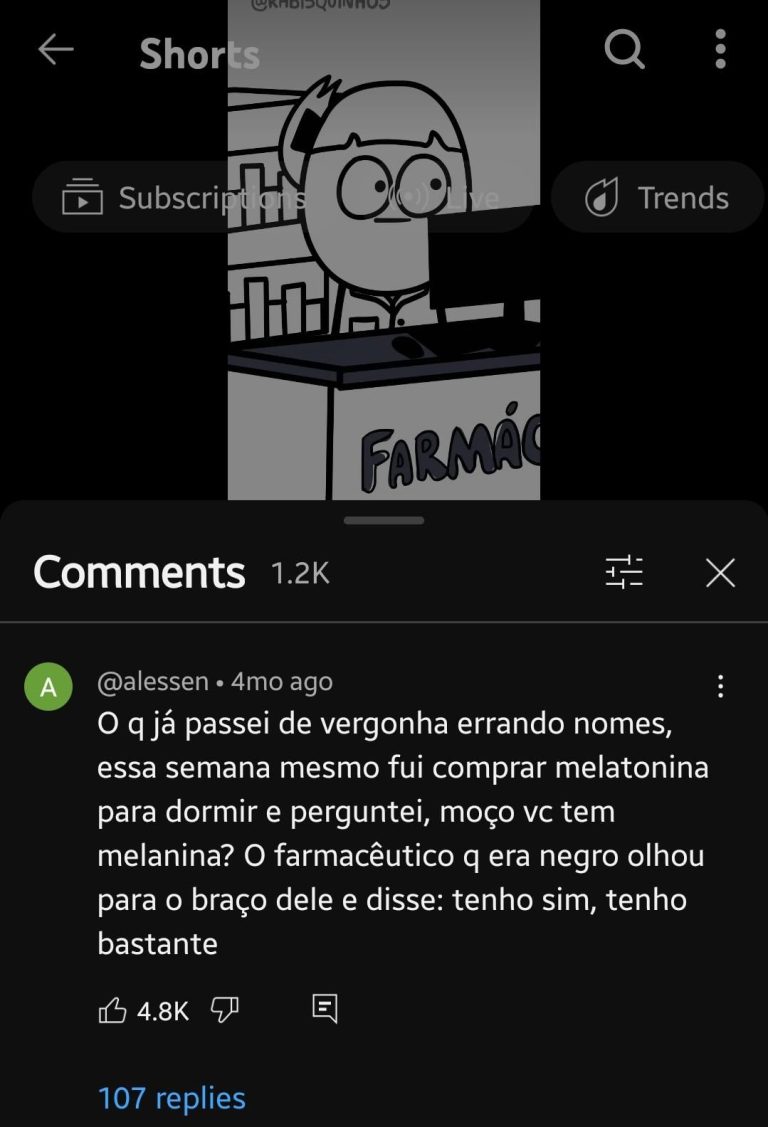Tap the comments panel drag handle

pos(384,520)
